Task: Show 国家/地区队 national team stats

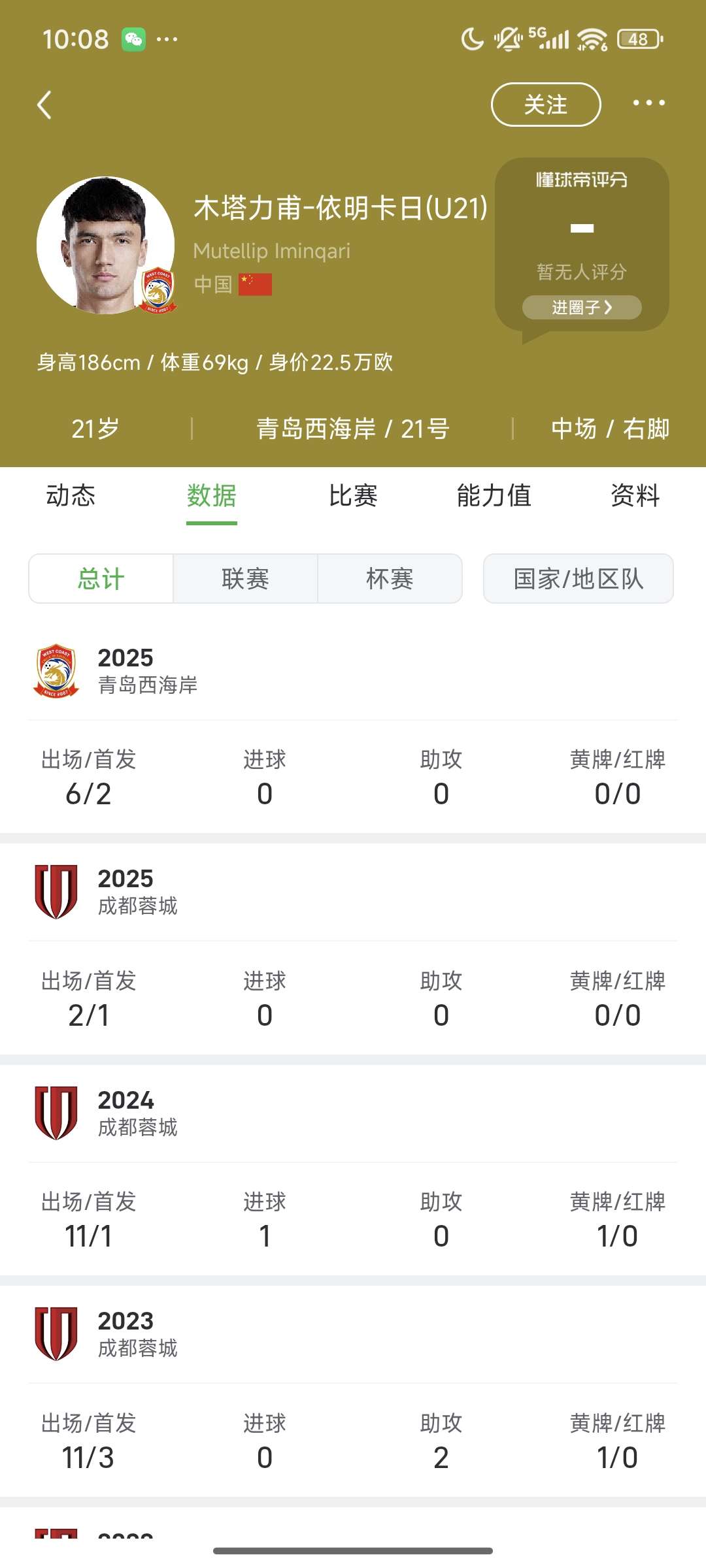Action: [579, 579]
